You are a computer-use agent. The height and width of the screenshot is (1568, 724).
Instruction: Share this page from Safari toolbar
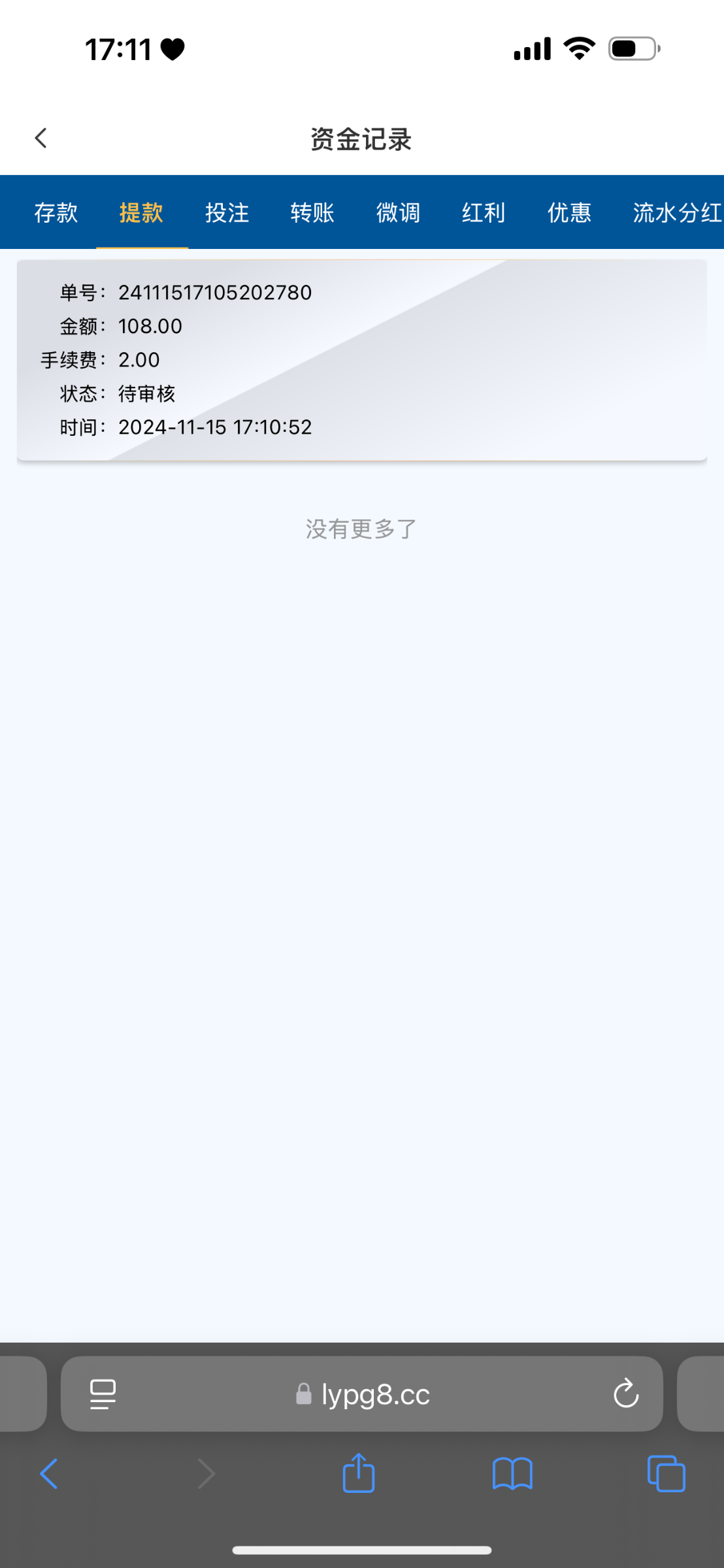[359, 1473]
